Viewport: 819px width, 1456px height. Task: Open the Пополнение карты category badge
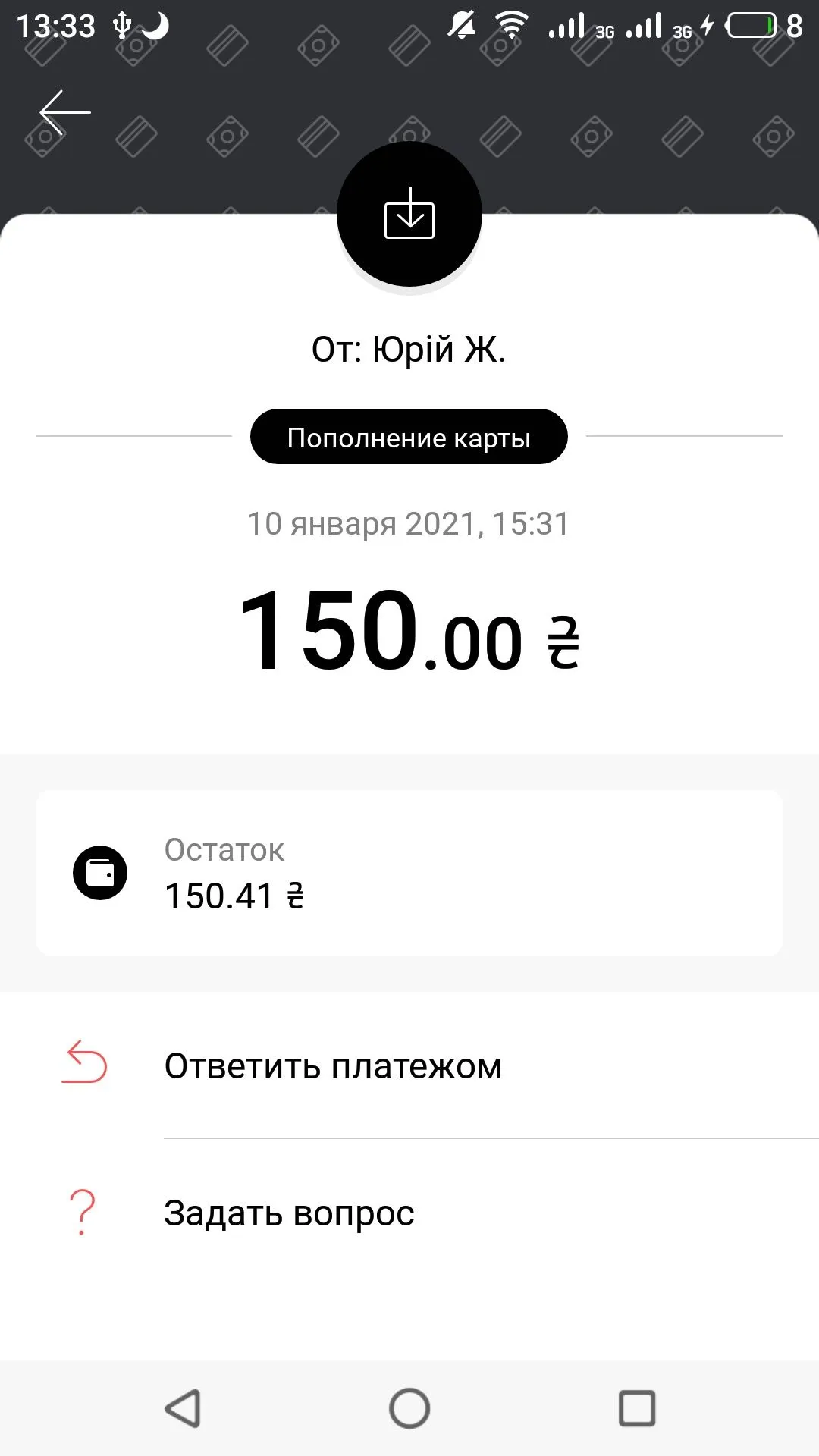tap(409, 436)
